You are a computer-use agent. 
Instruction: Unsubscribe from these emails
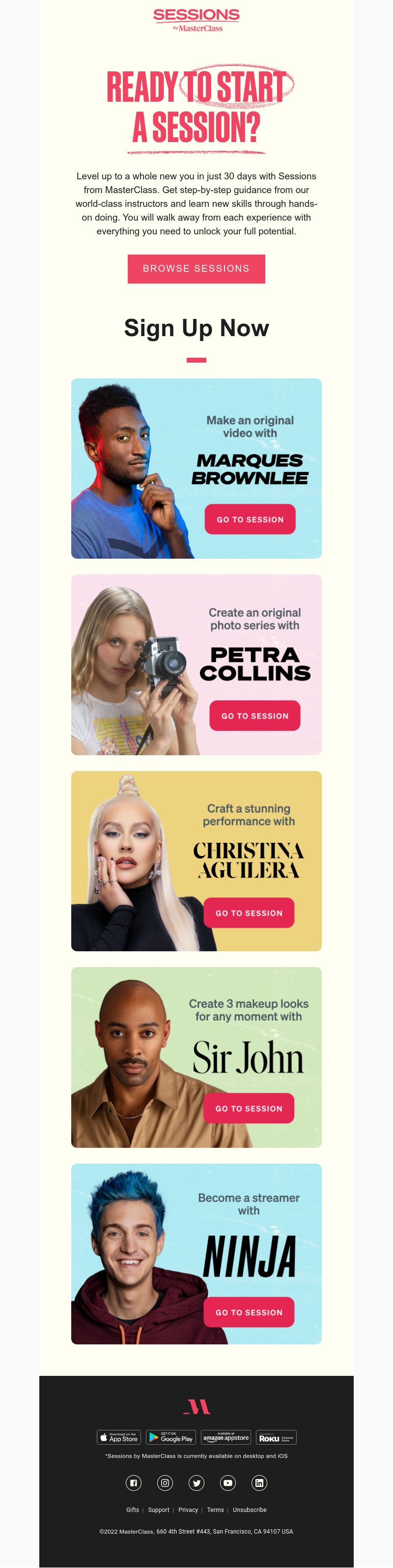(250, 1510)
